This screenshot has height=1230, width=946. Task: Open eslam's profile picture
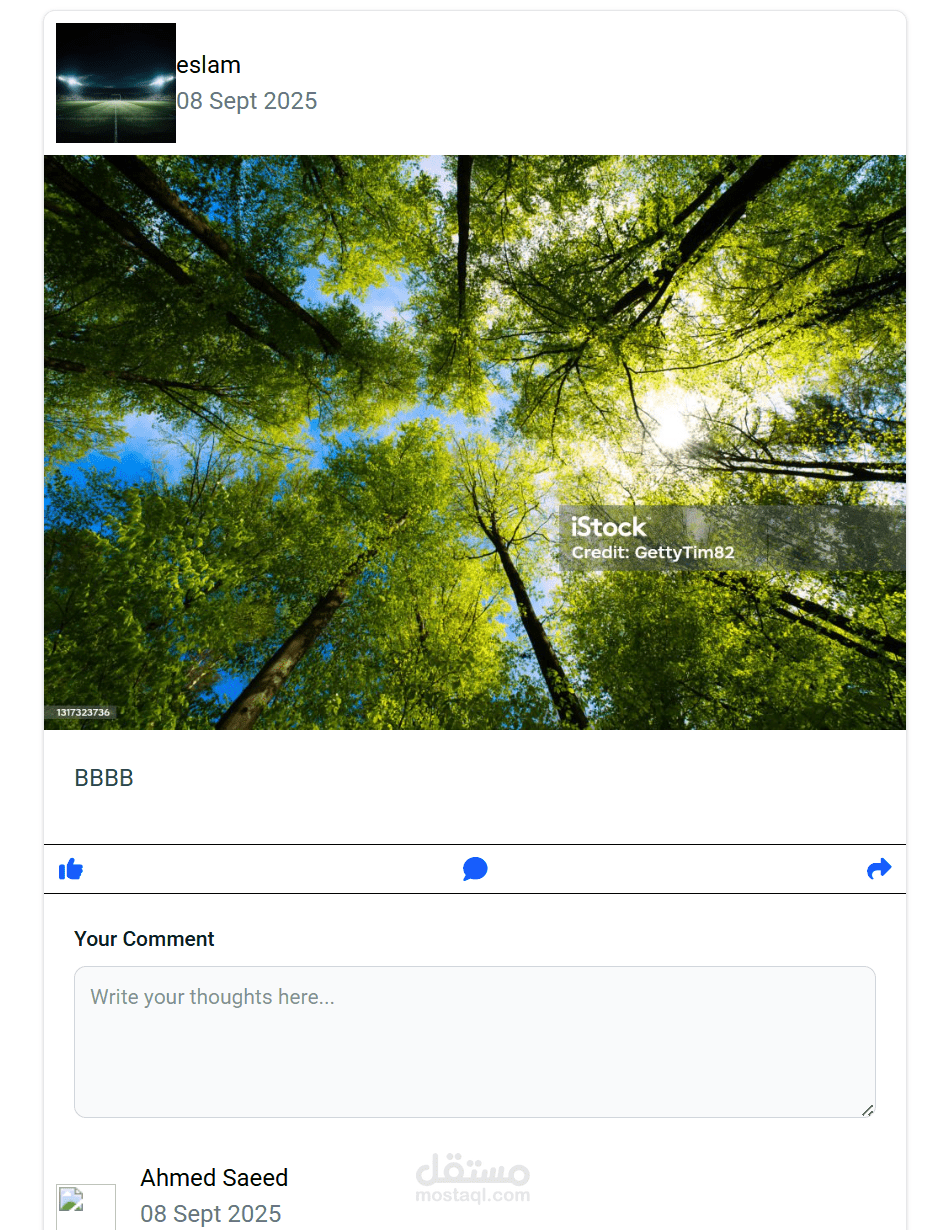116,83
